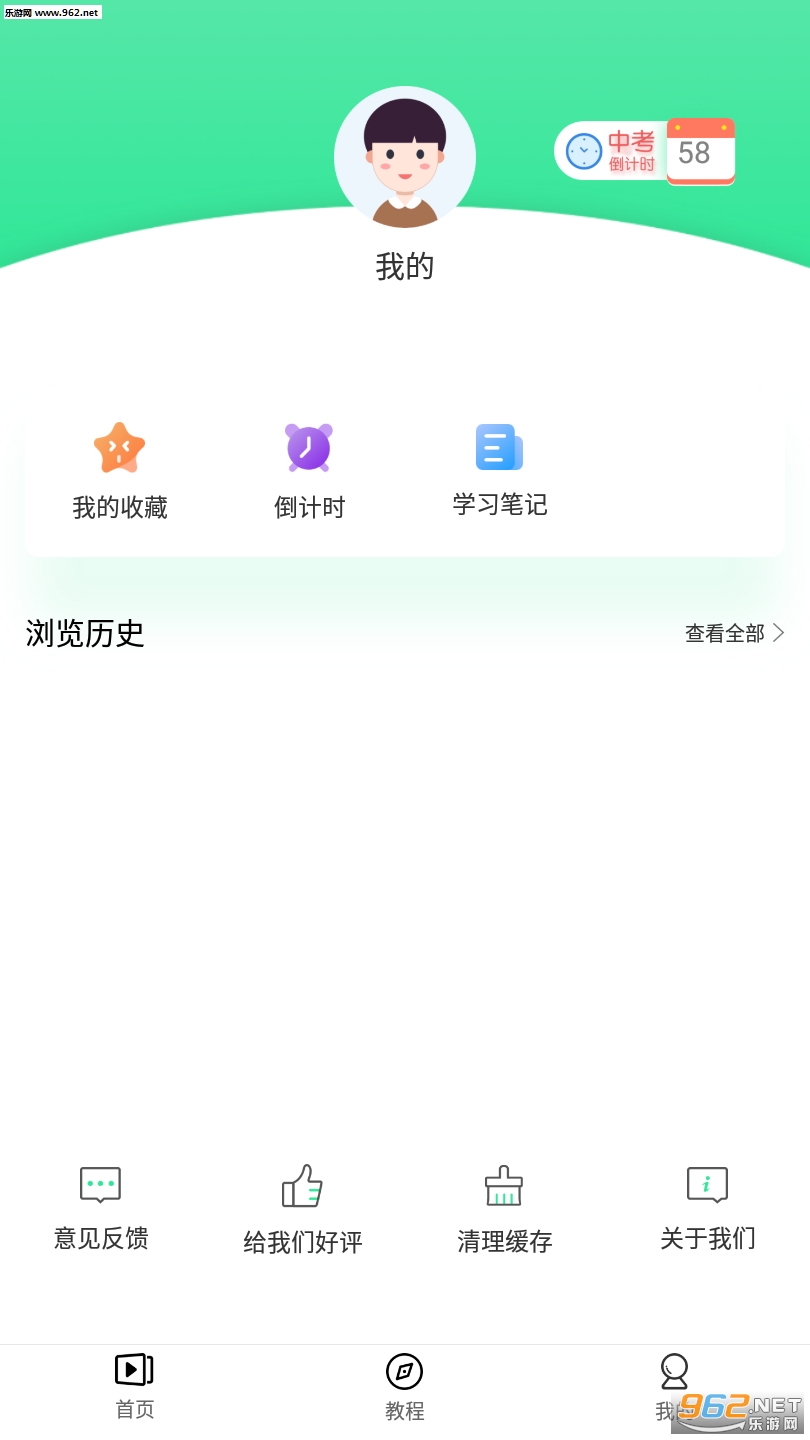Image resolution: width=810 pixels, height=1440 pixels.
Task: Open 意见反馈 feedback
Action: tap(101, 1208)
